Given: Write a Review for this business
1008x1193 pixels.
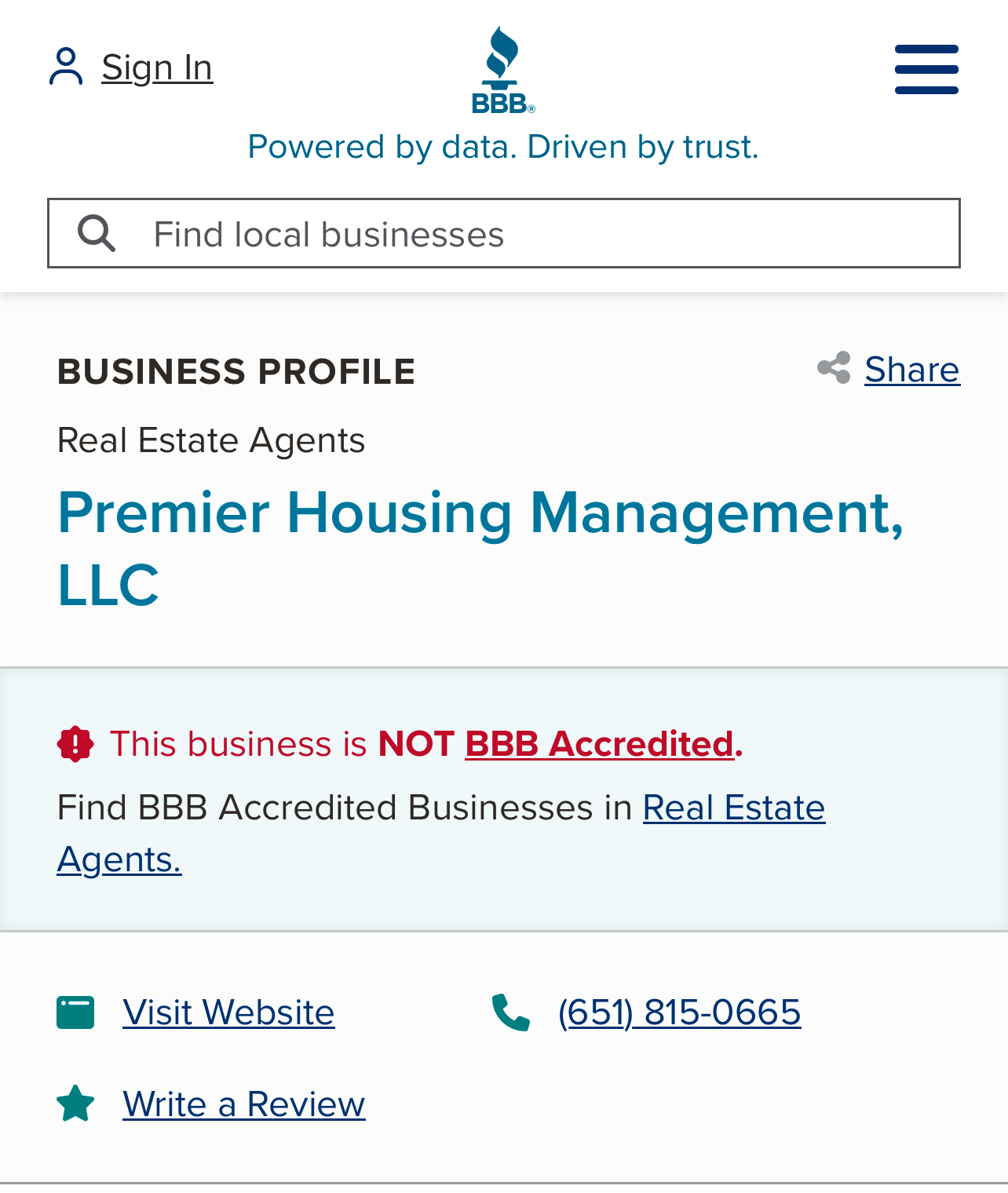Looking at the screenshot, I should pos(243,1104).
